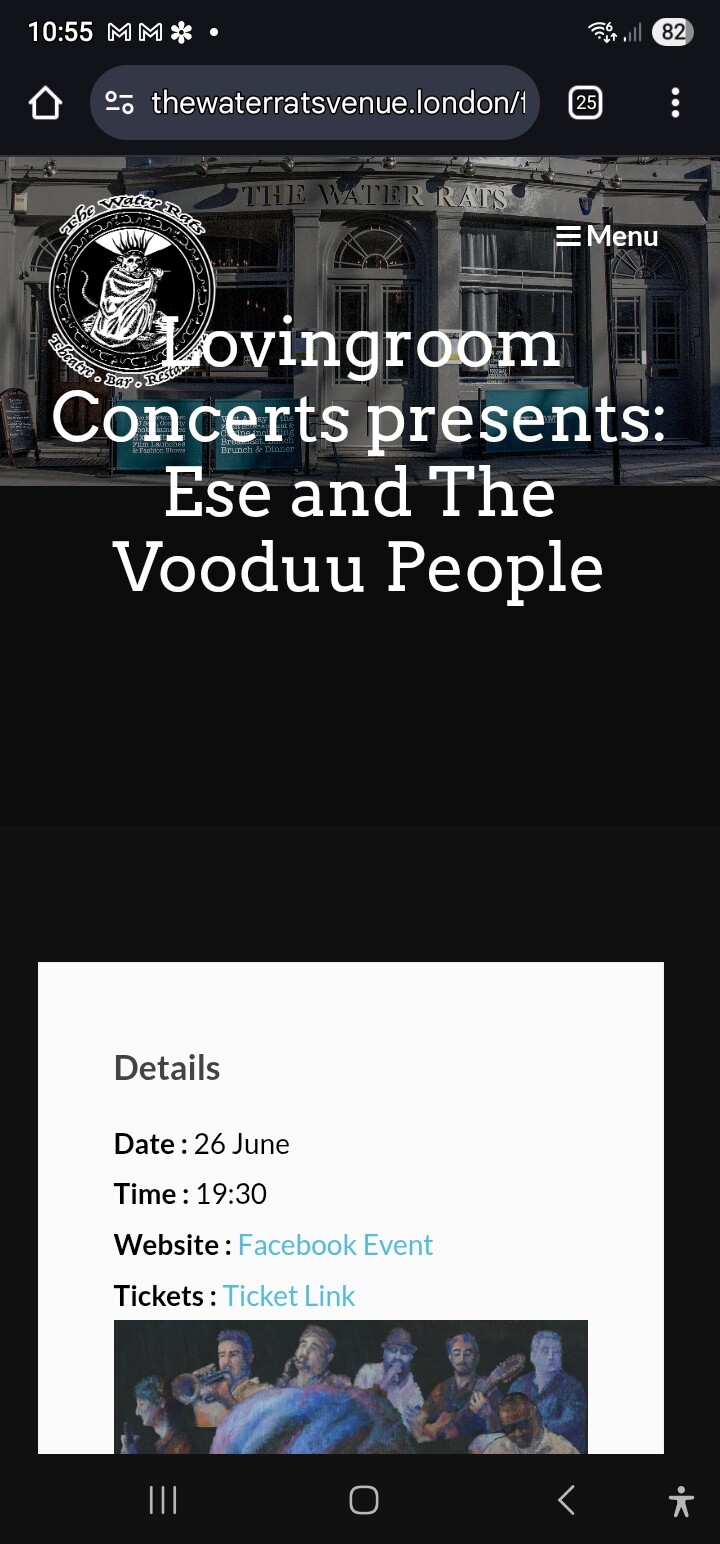720x1544 pixels.
Task: Tap The Water Rats logo
Action: [x=130, y=292]
